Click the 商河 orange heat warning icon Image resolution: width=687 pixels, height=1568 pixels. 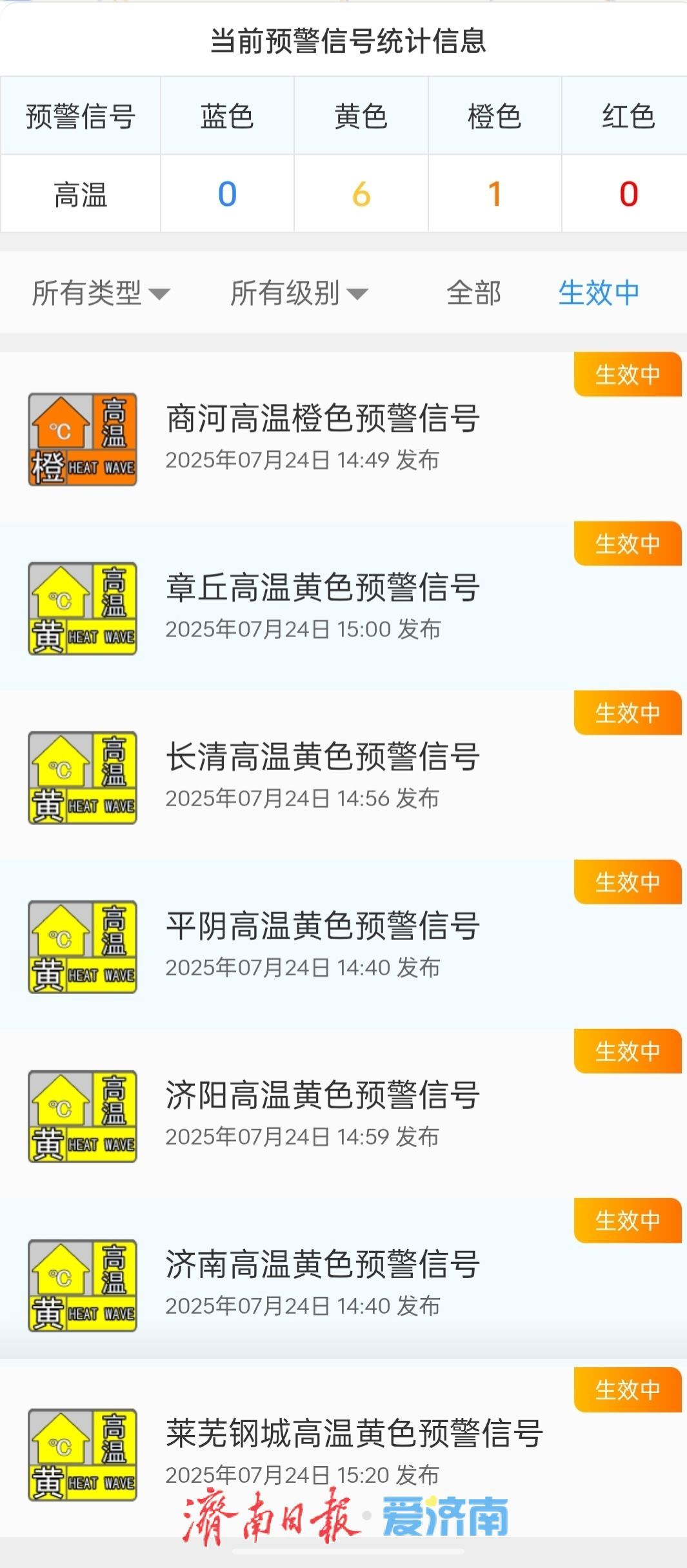click(83, 439)
